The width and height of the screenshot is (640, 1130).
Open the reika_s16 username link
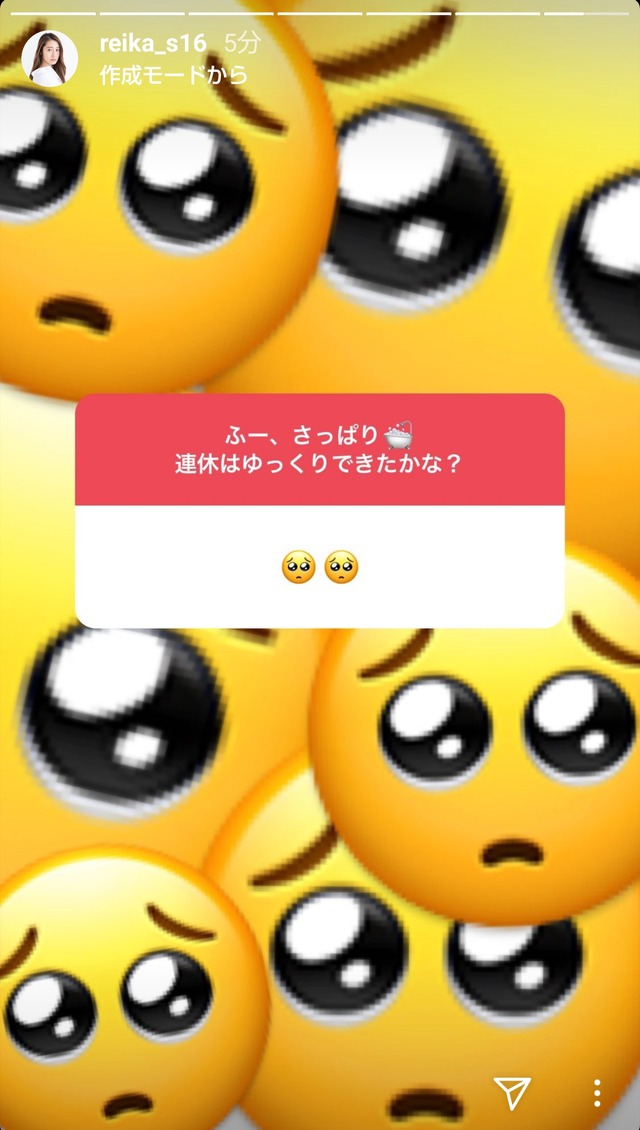153,43
